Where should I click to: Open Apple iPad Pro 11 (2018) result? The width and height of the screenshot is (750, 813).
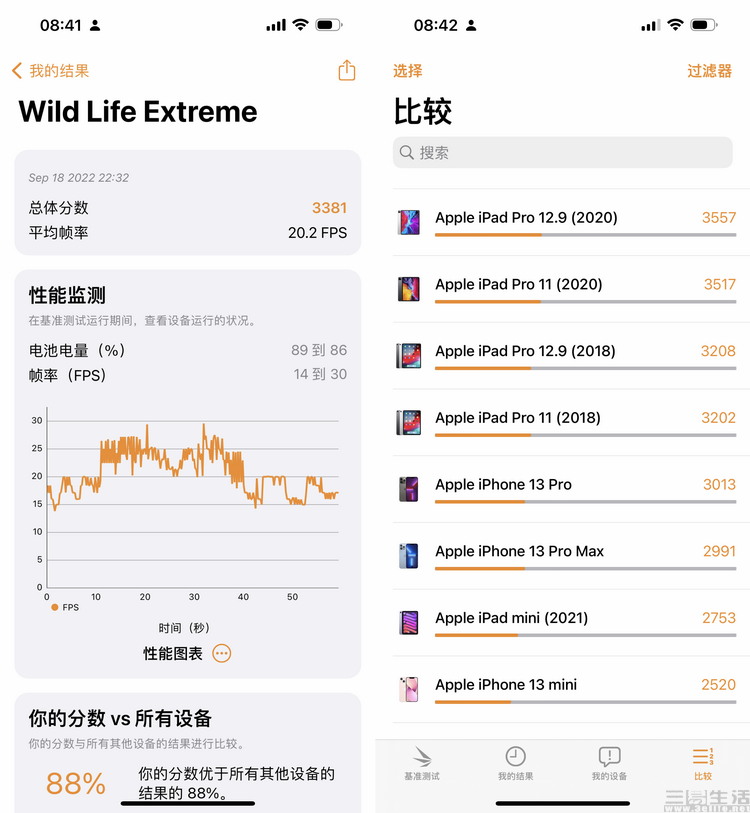click(x=565, y=422)
